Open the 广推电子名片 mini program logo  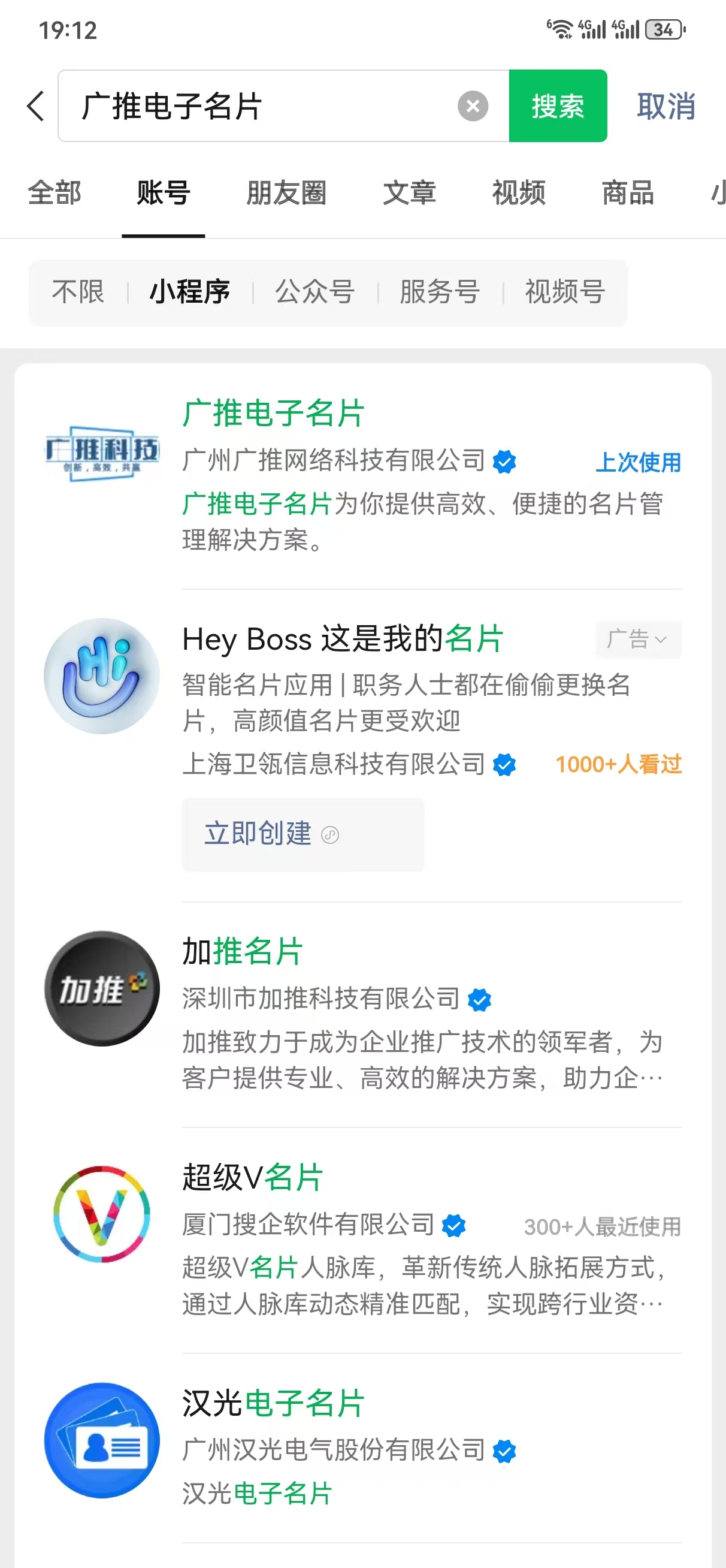[102, 454]
